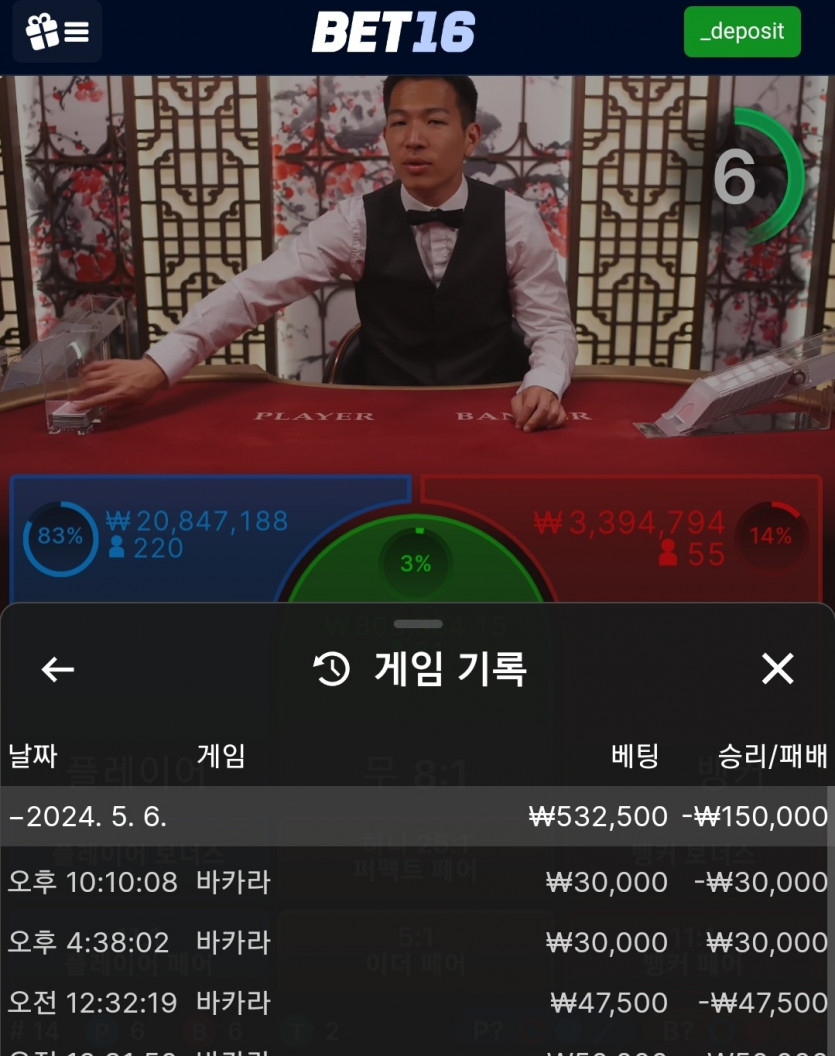Tap the green _deposit button

tap(742, 31)
